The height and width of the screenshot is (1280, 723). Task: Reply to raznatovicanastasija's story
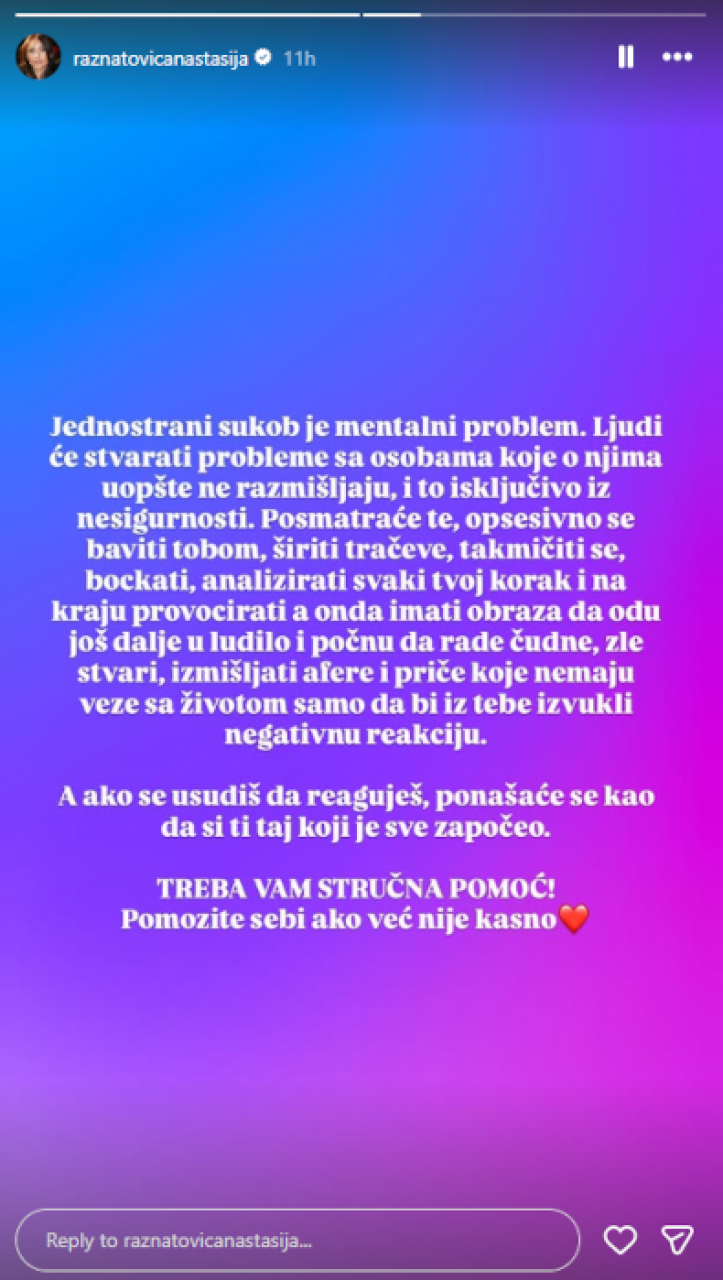(x=297, y=1240)
